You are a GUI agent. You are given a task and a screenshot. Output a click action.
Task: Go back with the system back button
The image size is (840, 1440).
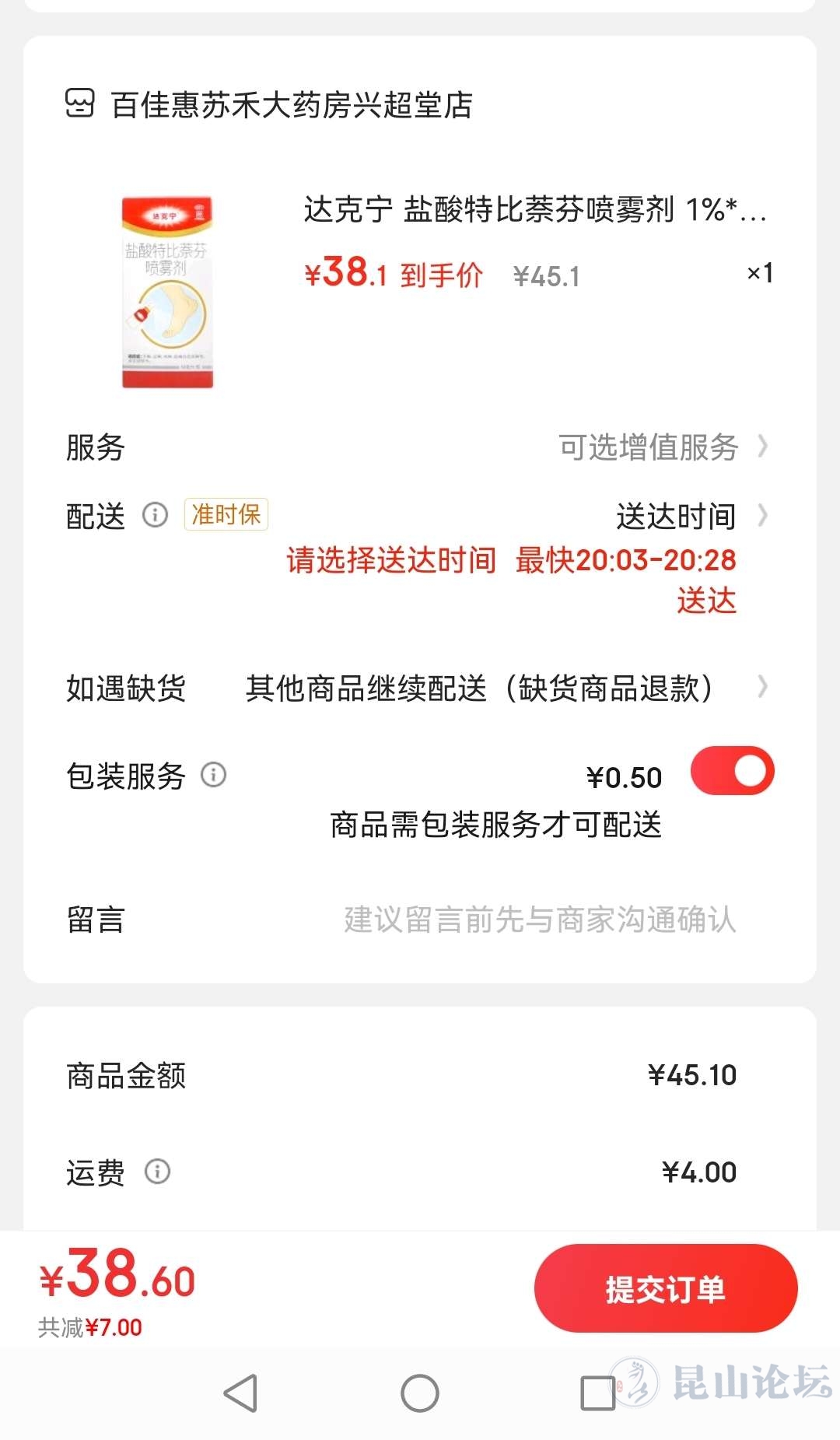tap(240, 1393)
